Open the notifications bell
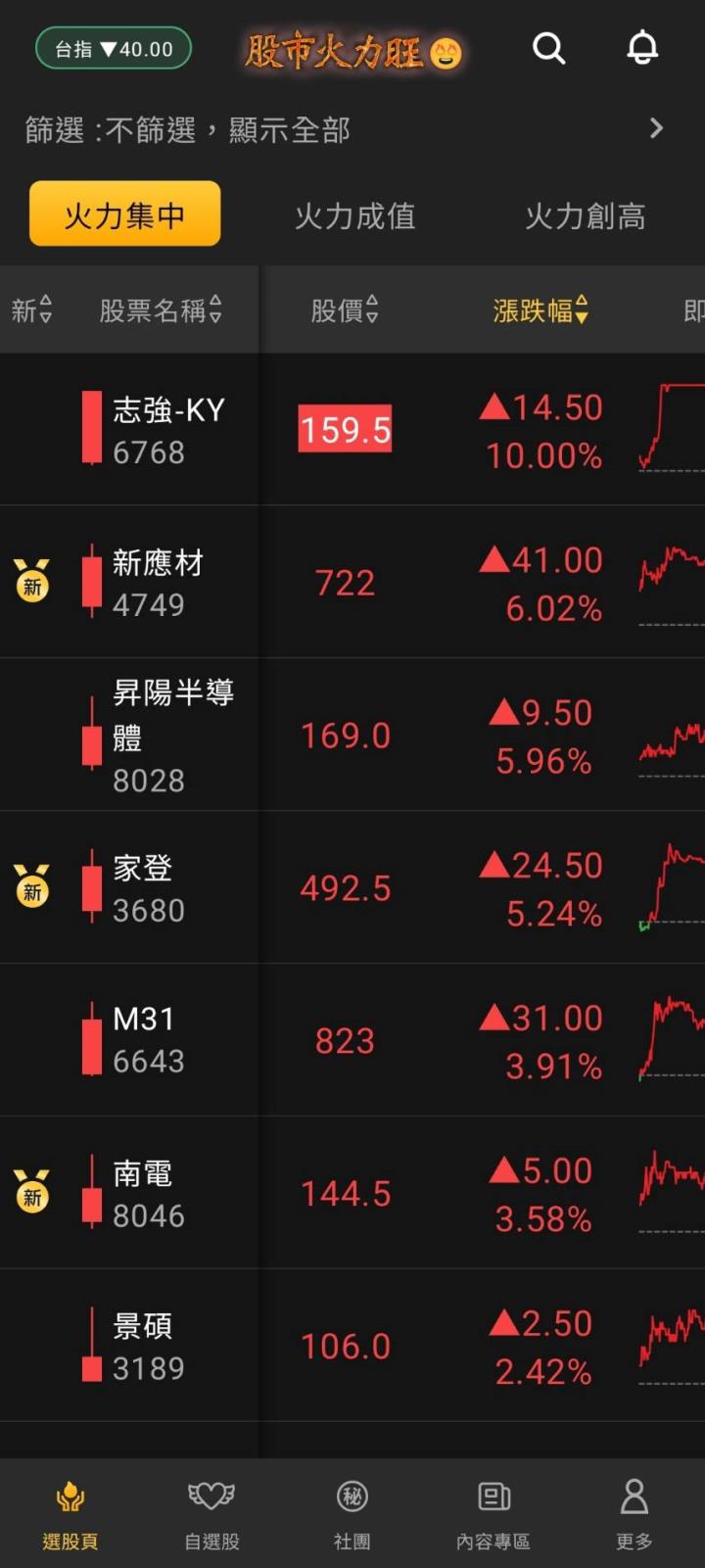Image resolution: width=705 pixels, height=1568 pixels. coord(642,48)
